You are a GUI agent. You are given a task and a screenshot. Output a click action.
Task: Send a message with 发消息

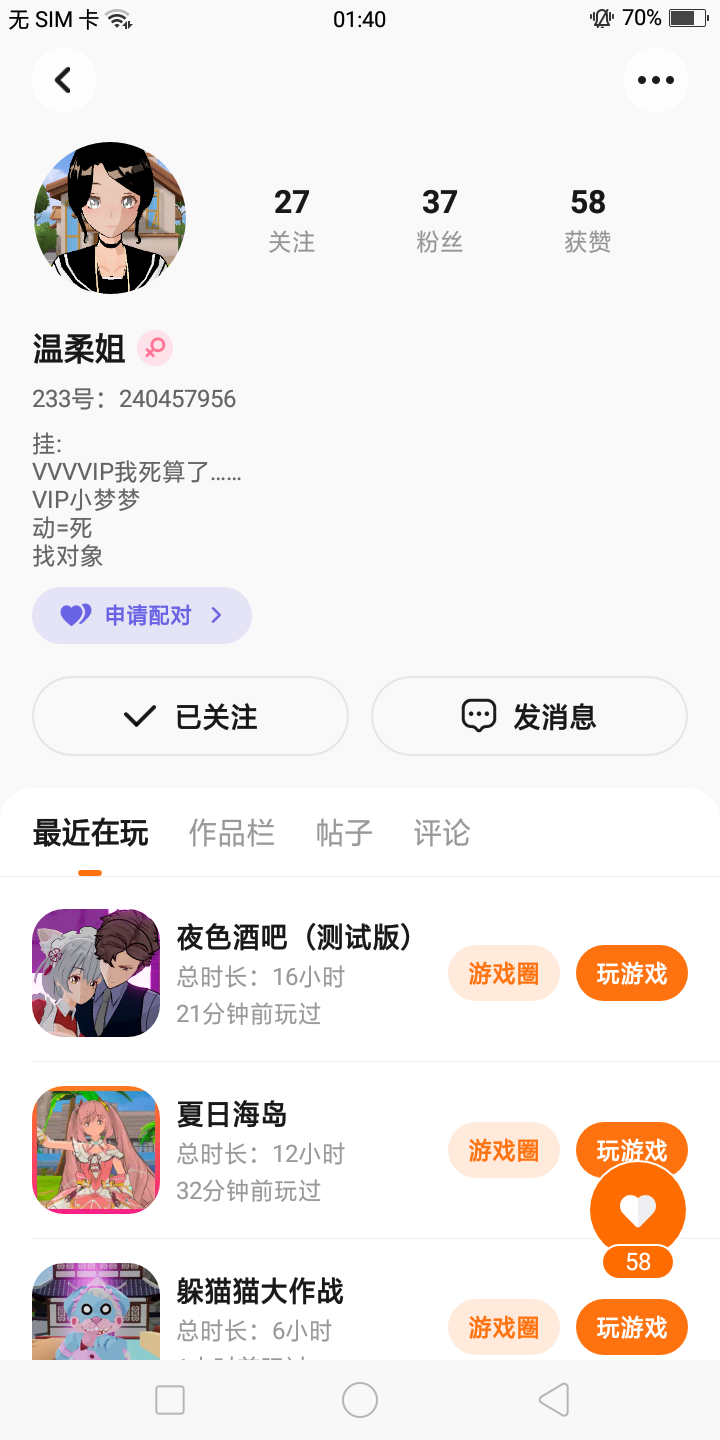(529, 716)
